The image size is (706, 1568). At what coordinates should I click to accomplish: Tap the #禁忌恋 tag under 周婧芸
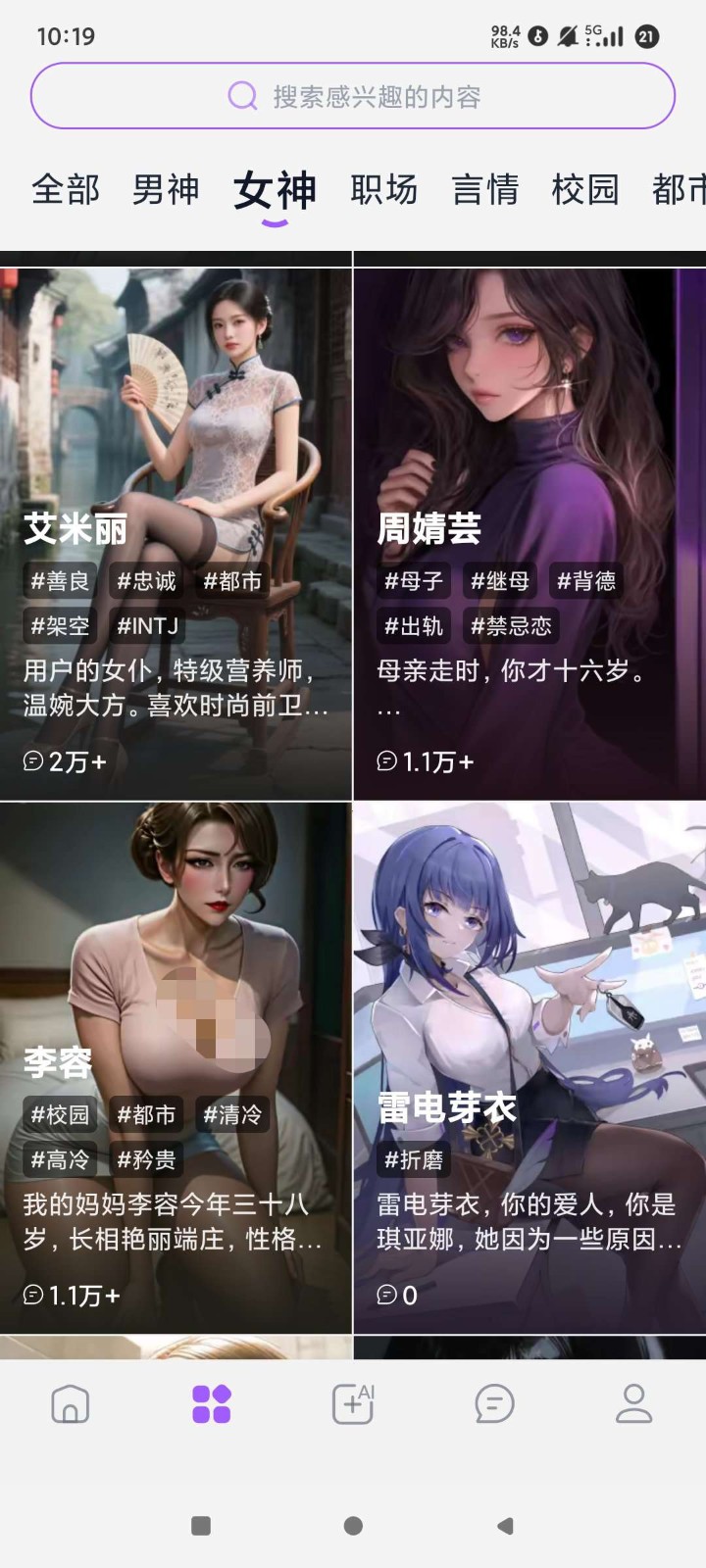click(x=512, y=625)
